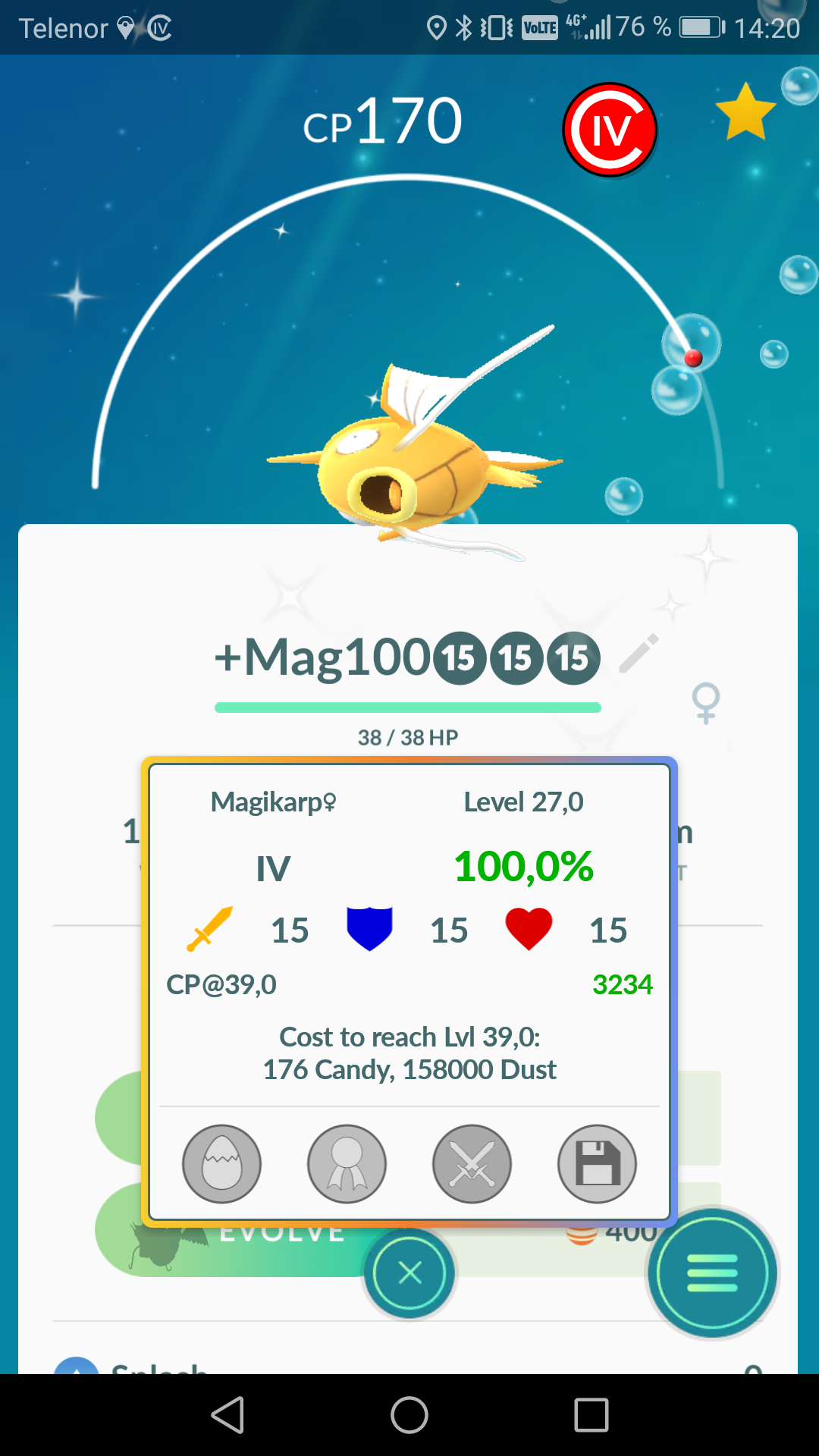Open the ribbon badge icon in the IV panel
Viewport: 819px width, 1456px height.
click(347, 1163)
